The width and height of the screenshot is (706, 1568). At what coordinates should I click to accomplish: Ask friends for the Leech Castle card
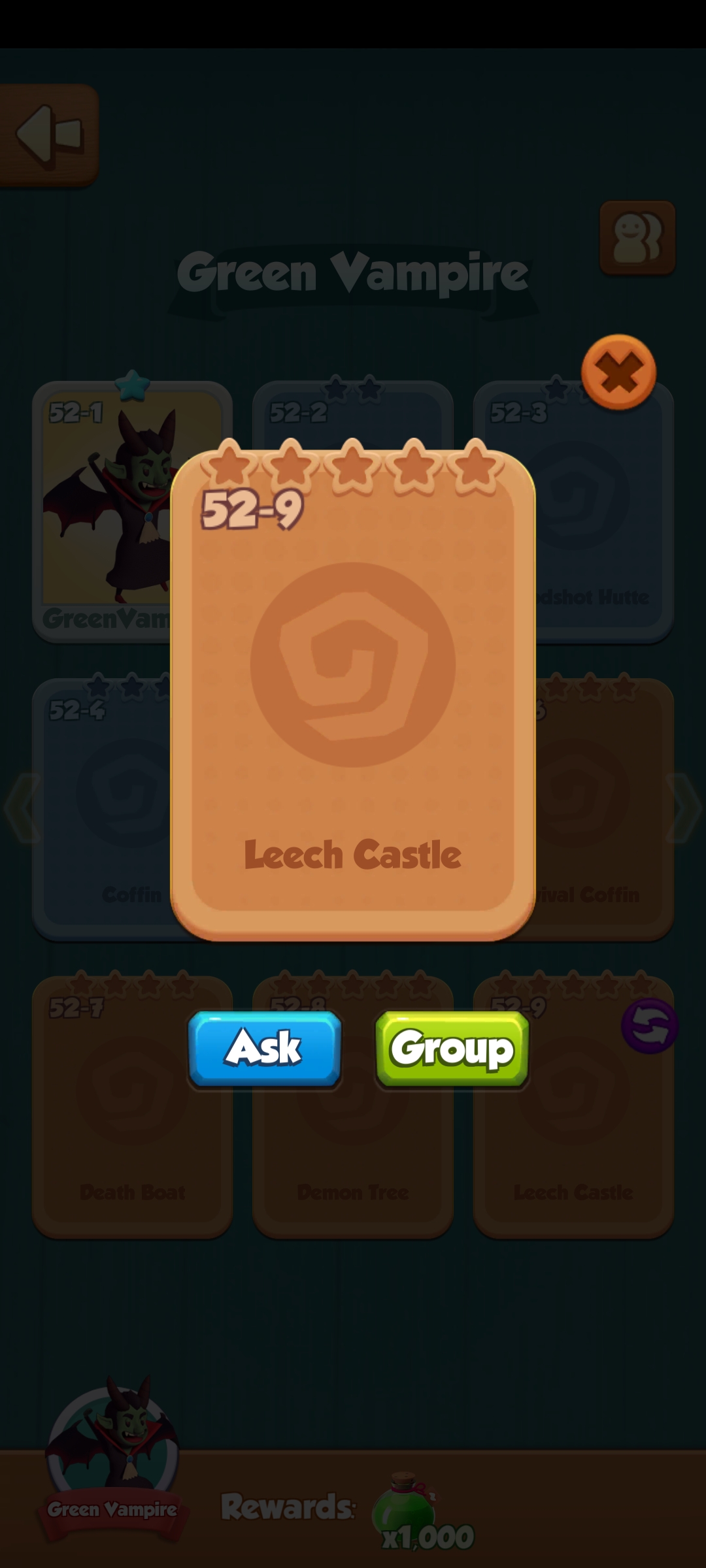(265, 1048)
